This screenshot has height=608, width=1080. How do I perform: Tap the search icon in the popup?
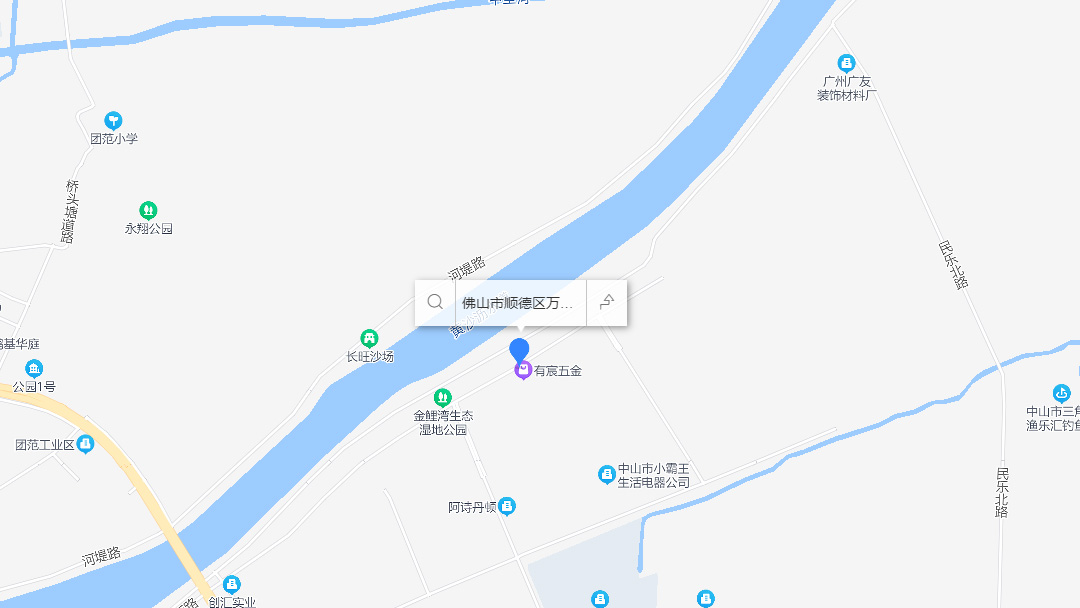coord(435,302)
